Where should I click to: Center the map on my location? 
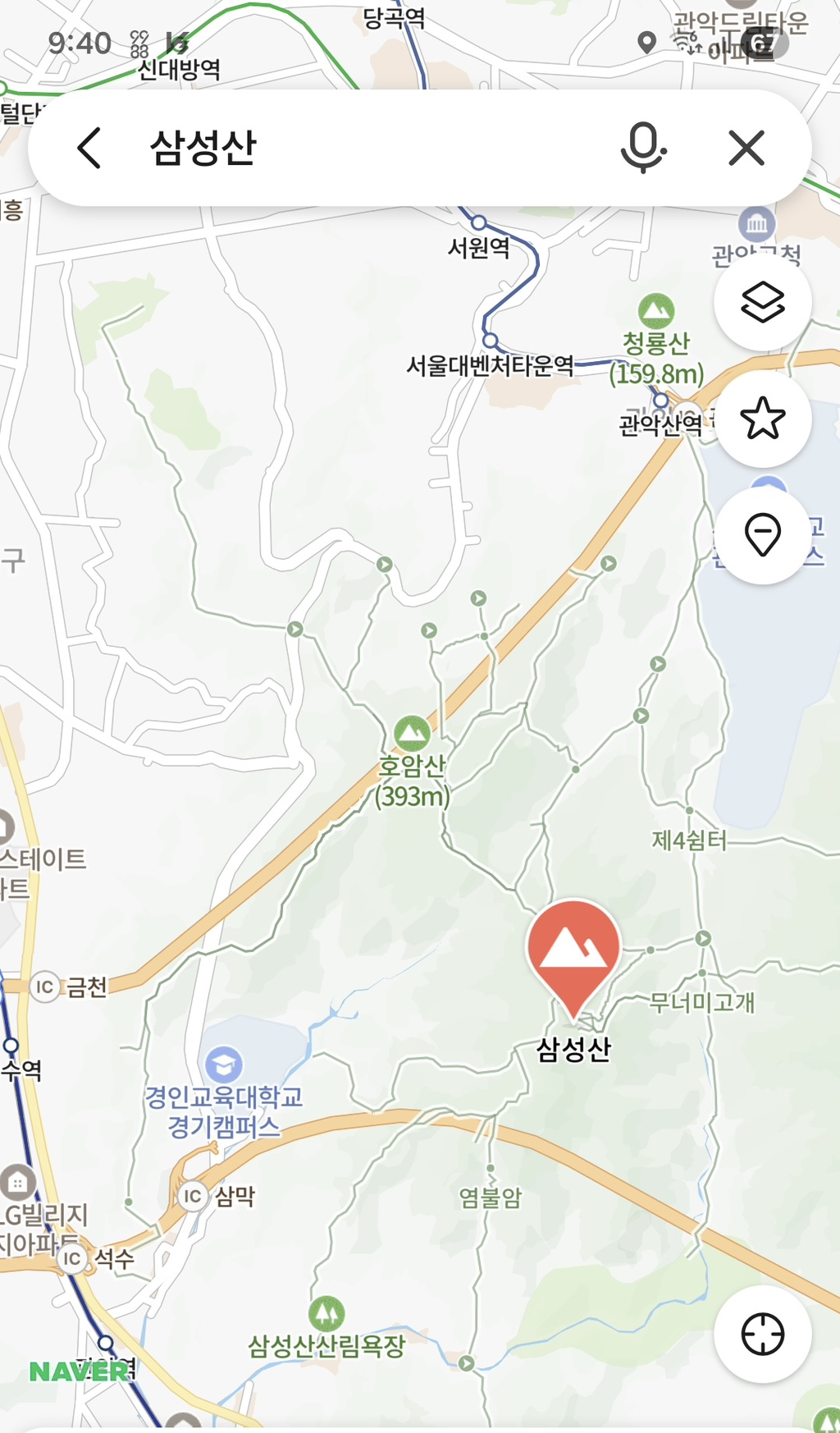(x=763, y=1334)
